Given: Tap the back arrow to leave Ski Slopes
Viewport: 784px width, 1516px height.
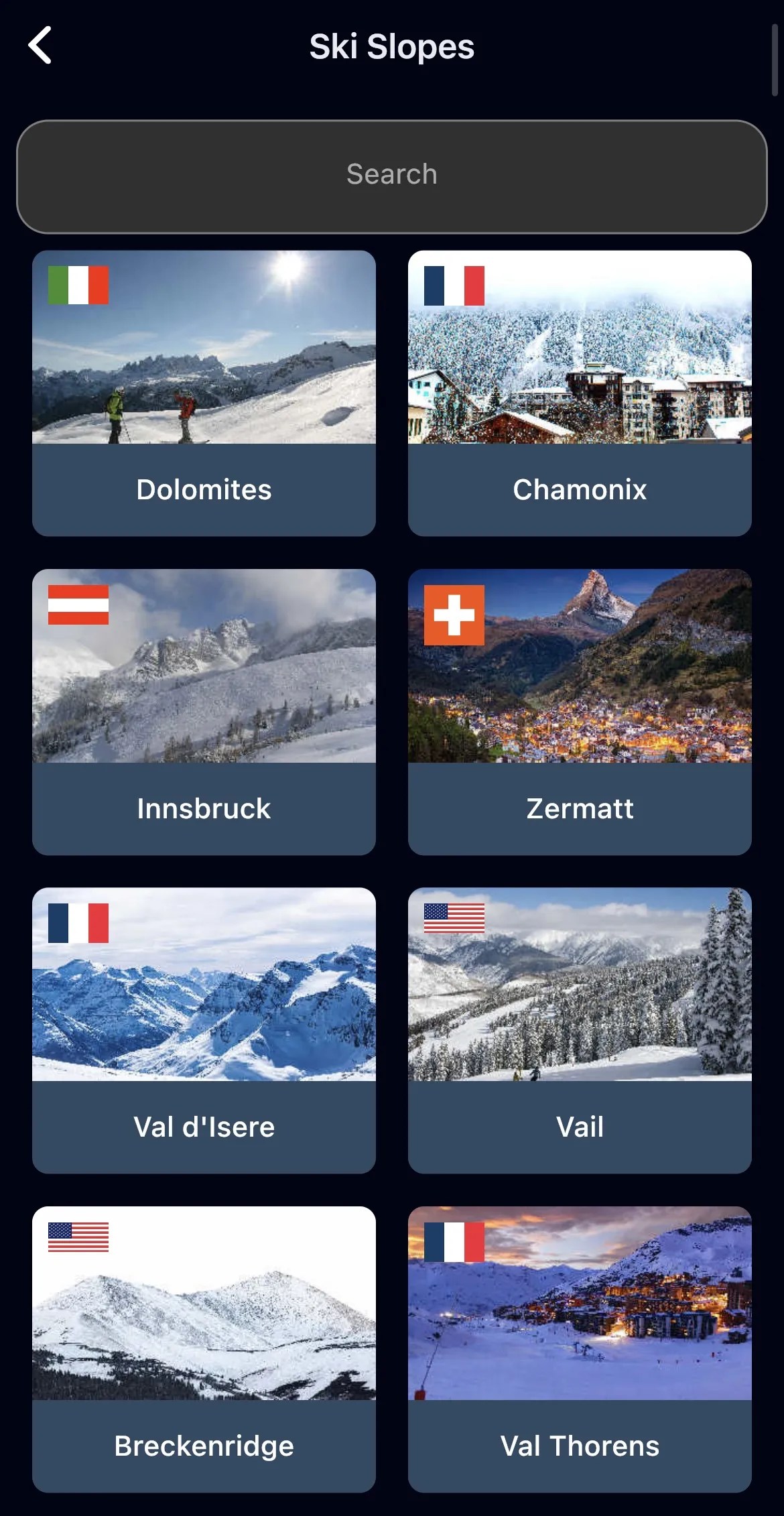Looking at the screenshot, I should pos(40,46).
